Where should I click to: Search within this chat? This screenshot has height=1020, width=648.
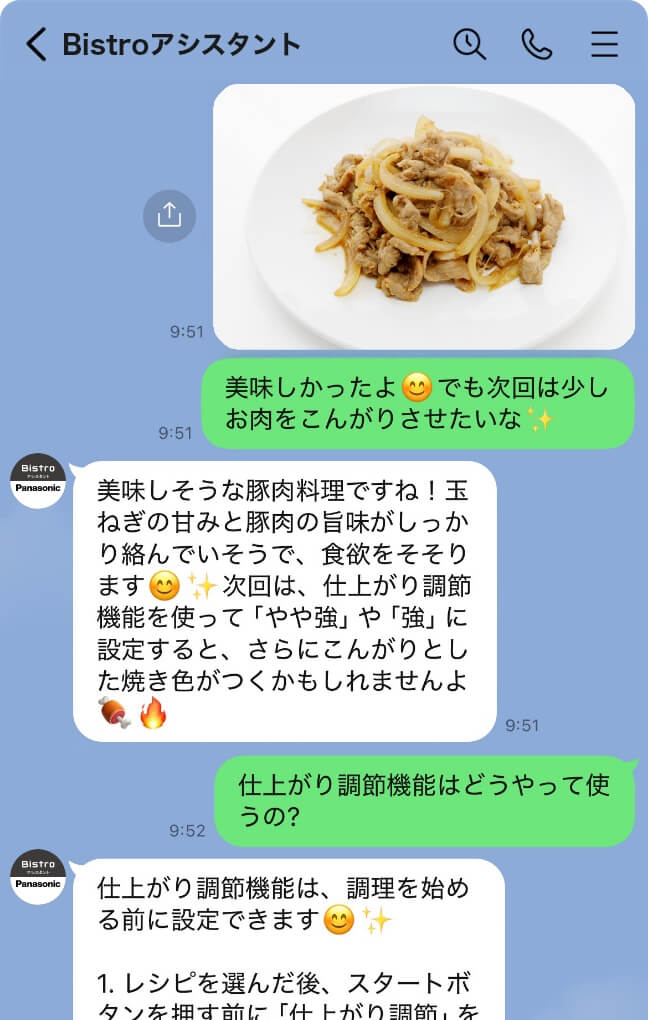(x=469, y=44)
